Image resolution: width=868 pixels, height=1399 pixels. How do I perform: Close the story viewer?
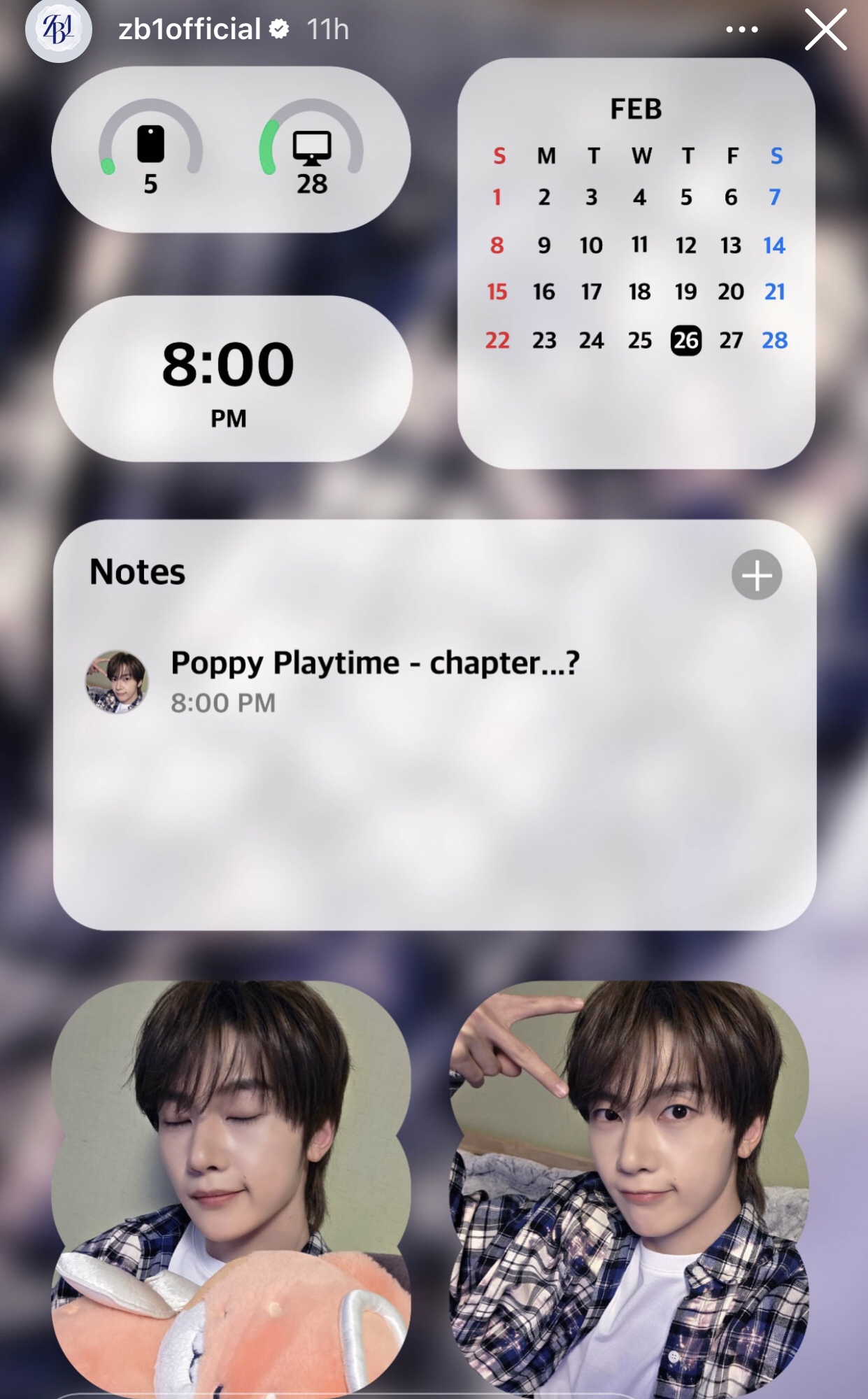(x=825, y=29)
